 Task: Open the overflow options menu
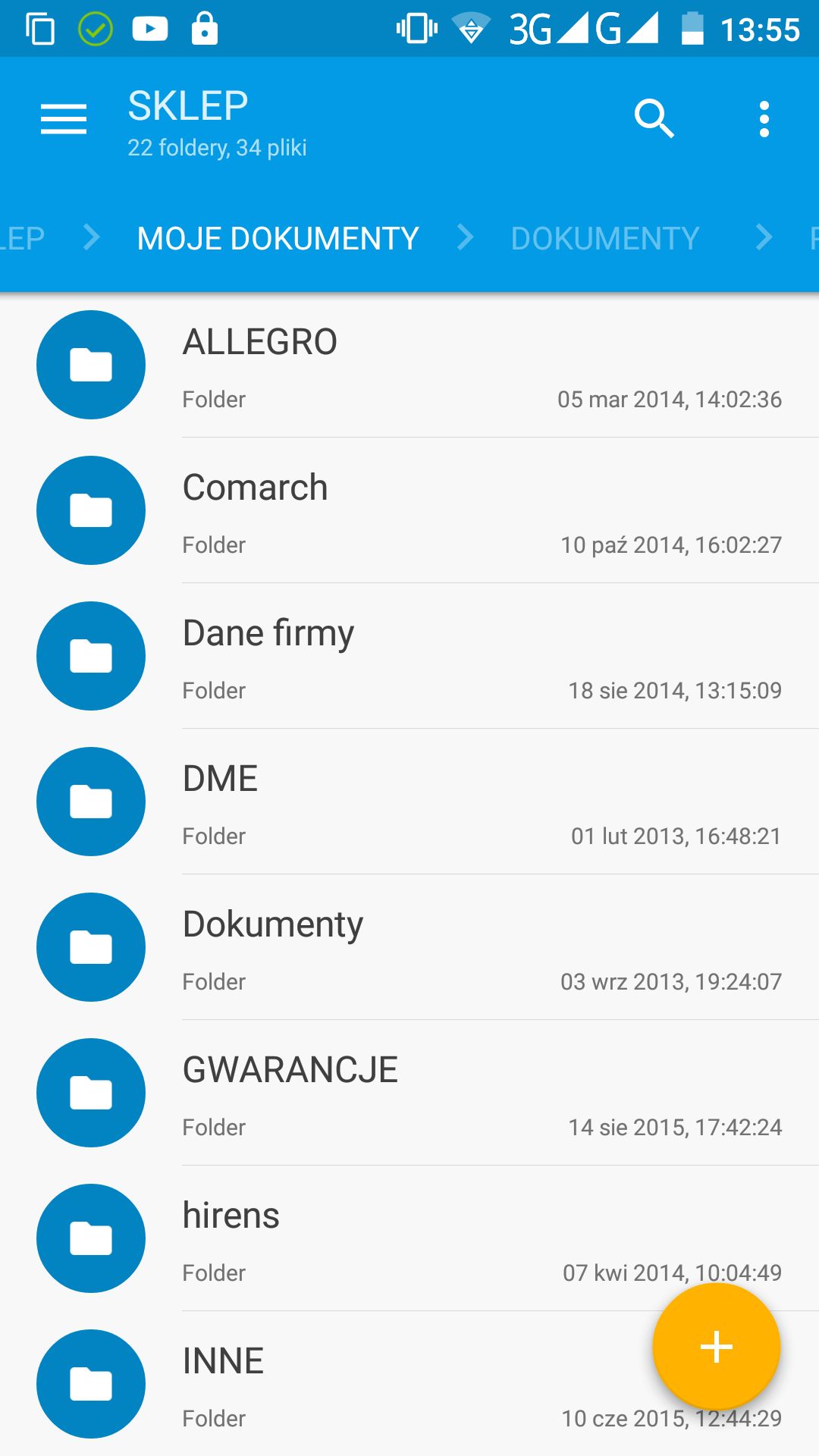coord(764,119)
